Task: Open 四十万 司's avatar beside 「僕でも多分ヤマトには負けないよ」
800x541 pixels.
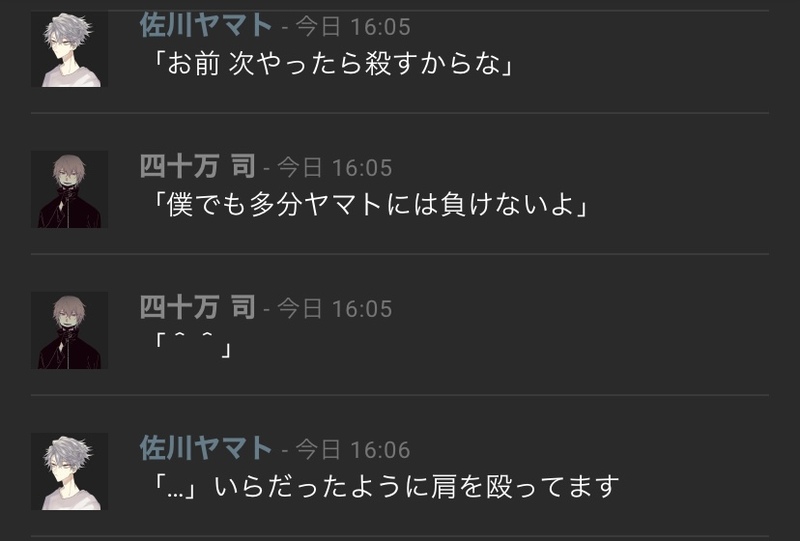Action: pos(69,189)
